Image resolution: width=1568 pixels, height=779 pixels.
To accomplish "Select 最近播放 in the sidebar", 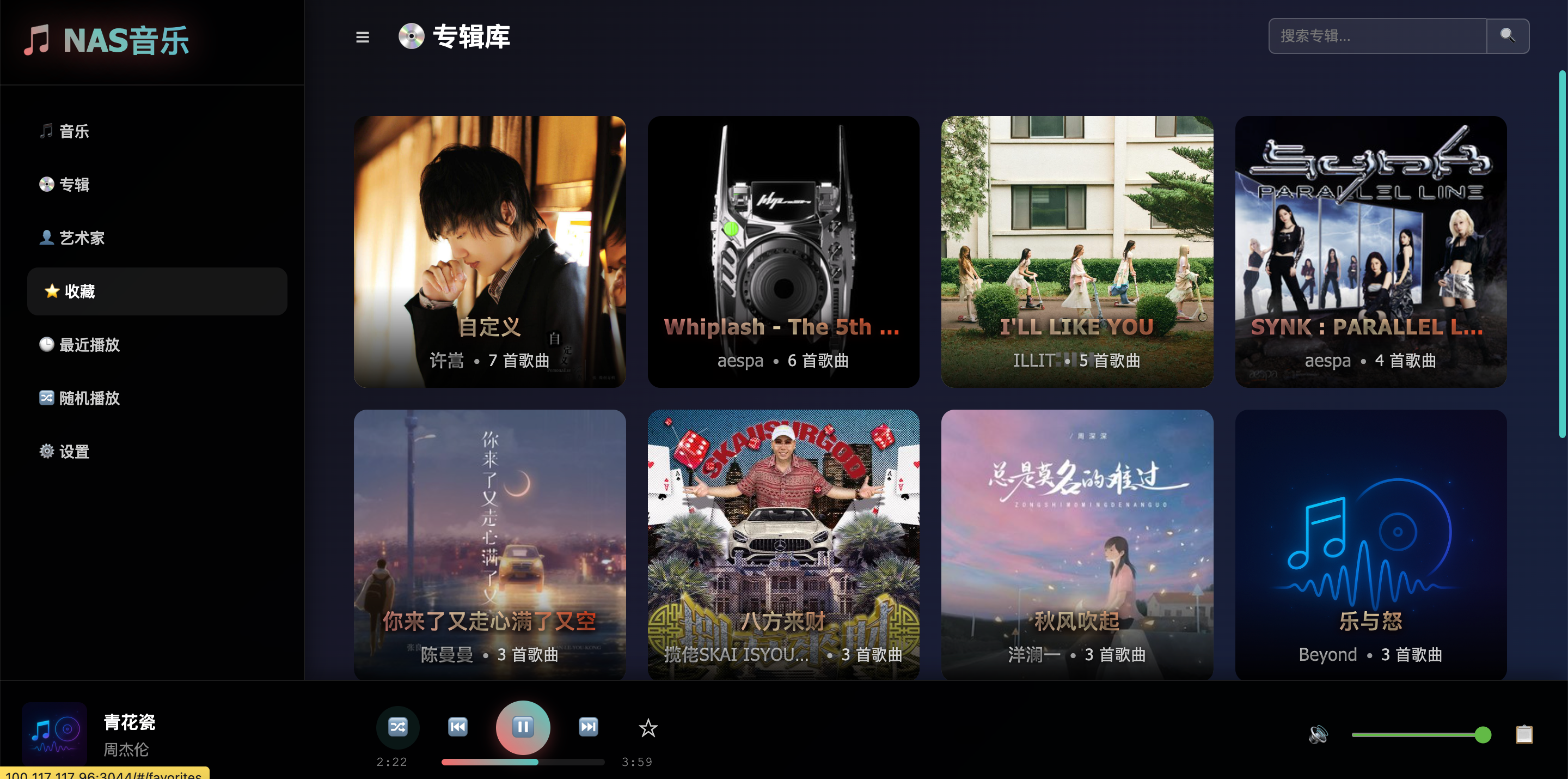I will pyautogui.click(x=89, y=345).
